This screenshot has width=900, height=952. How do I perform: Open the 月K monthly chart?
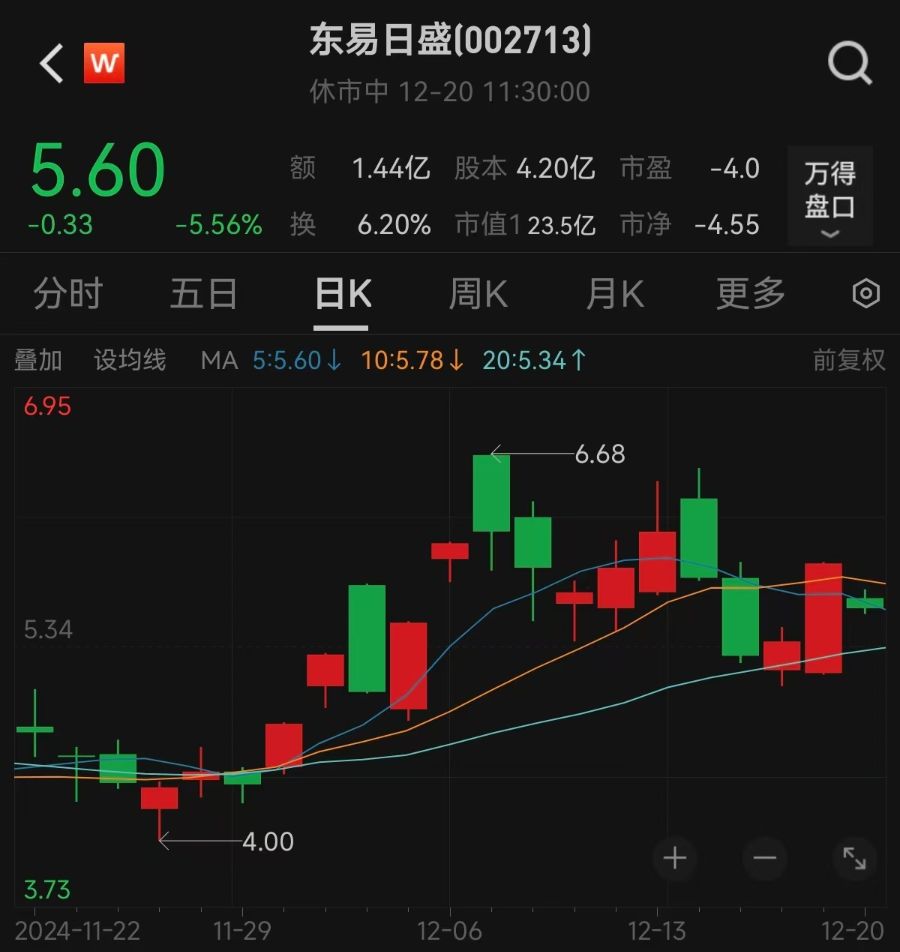613,294
